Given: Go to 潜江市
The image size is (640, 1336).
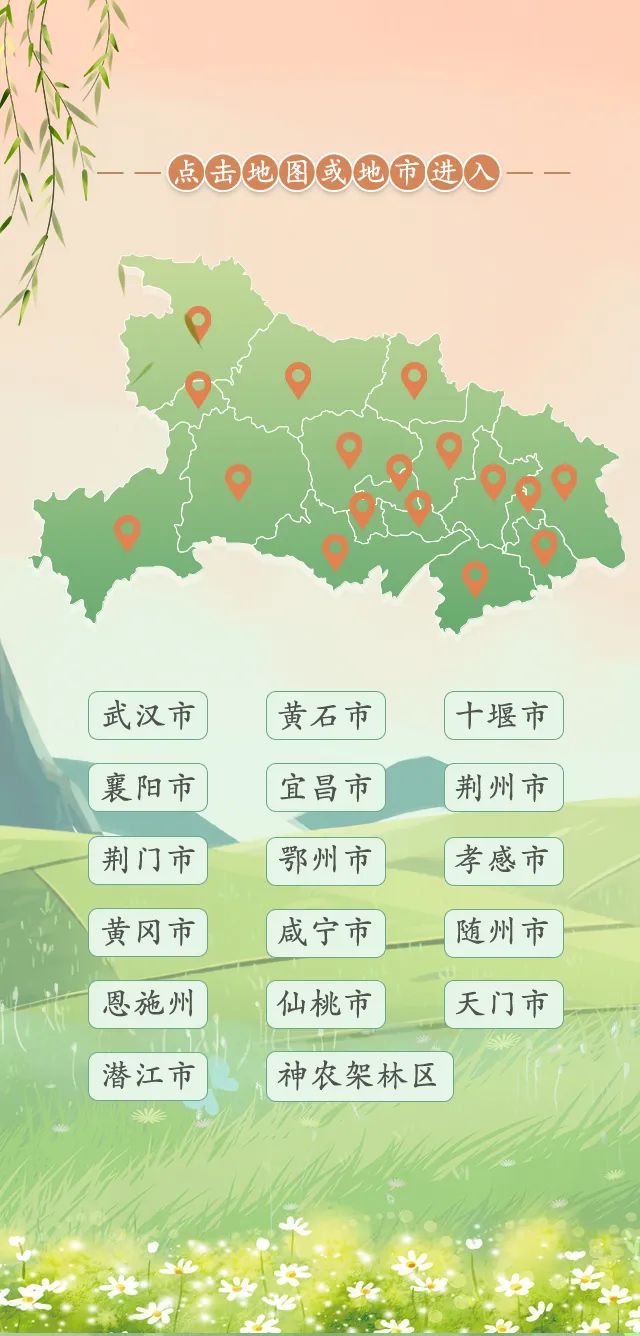Looking at the screenshot, I should pyautogui.click(x=148, y=1076).
